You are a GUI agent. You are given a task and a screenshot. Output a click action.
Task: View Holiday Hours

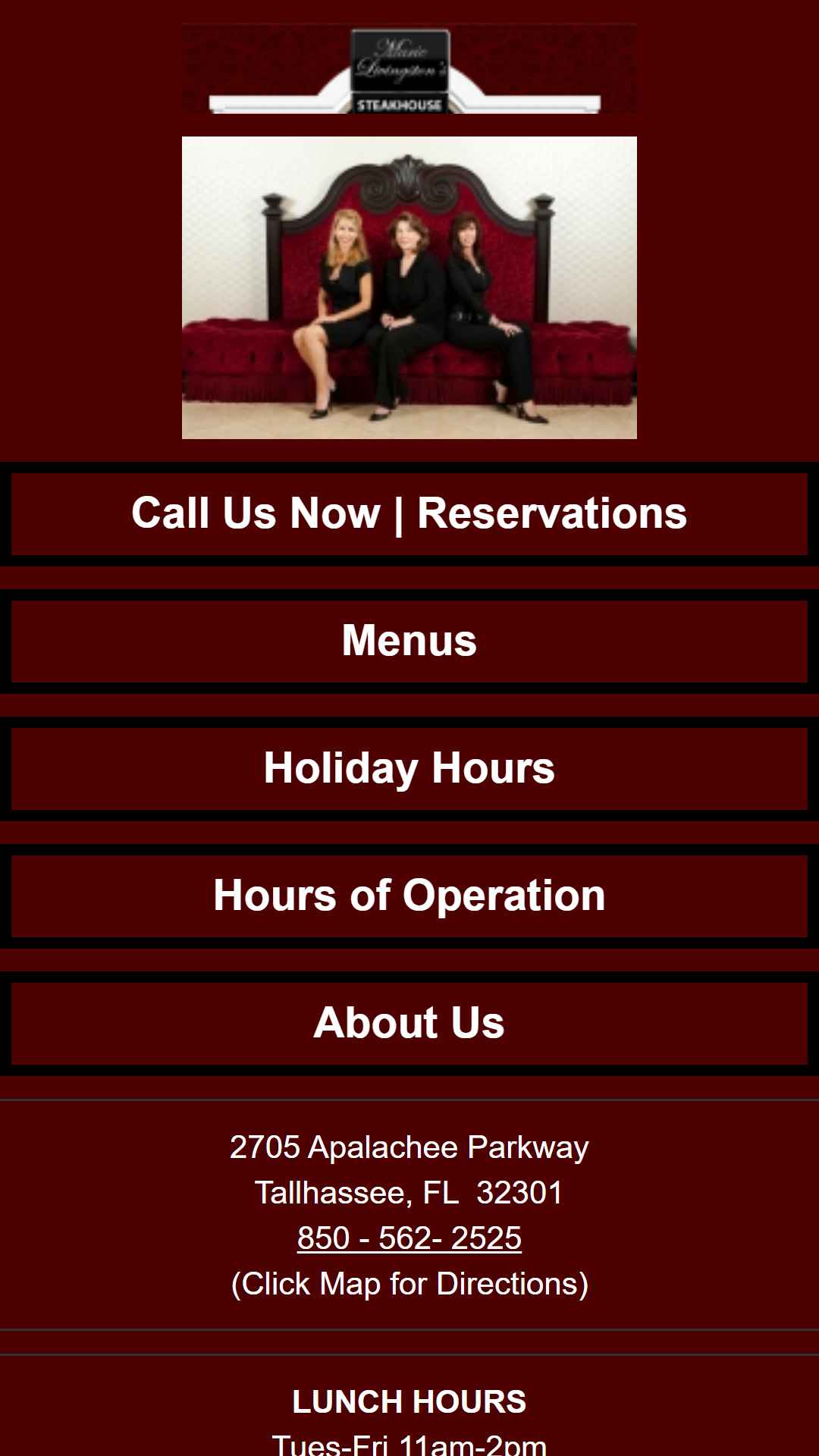(x=409, y=768)
